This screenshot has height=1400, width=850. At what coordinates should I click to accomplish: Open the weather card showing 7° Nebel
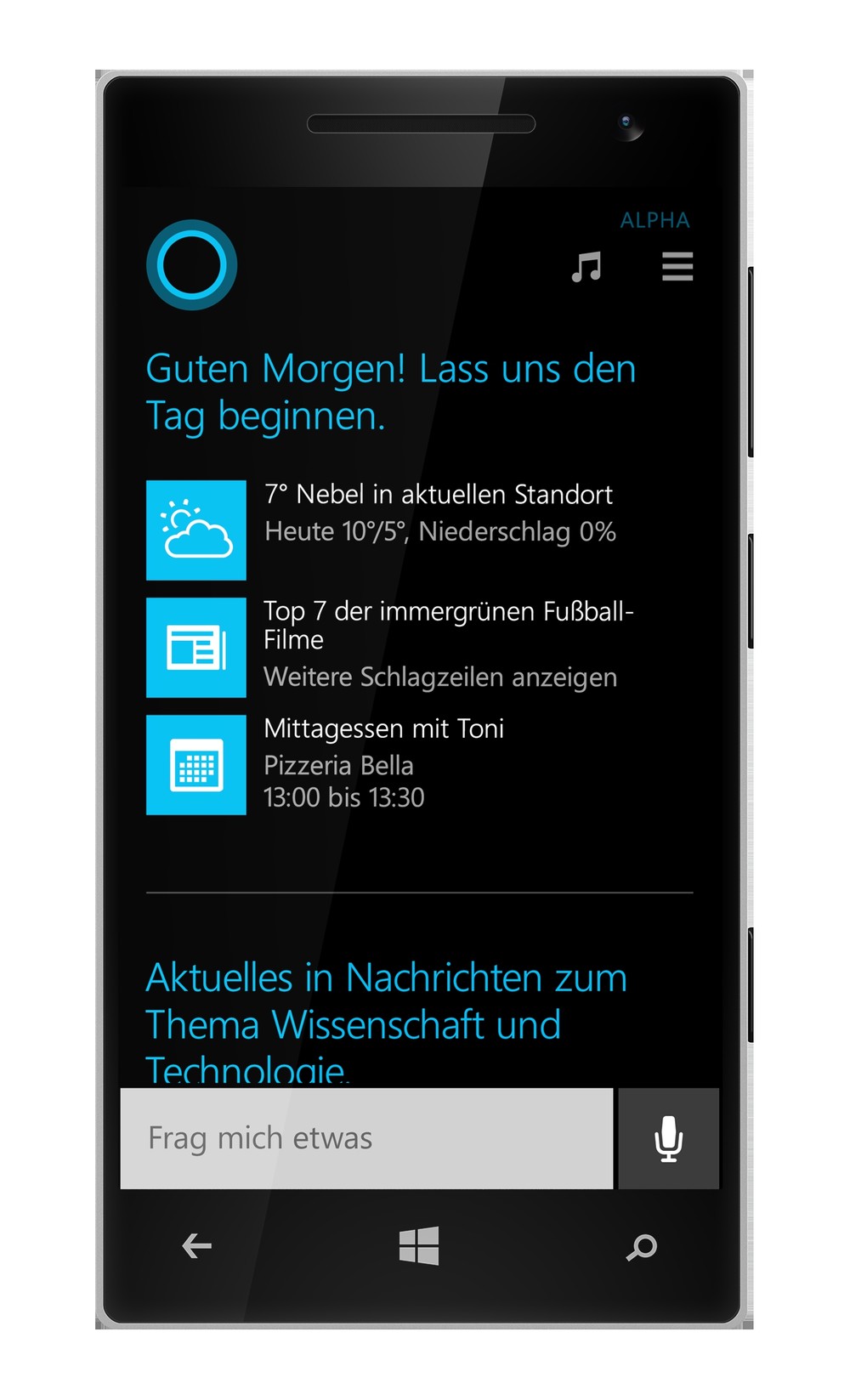[420, 530]
